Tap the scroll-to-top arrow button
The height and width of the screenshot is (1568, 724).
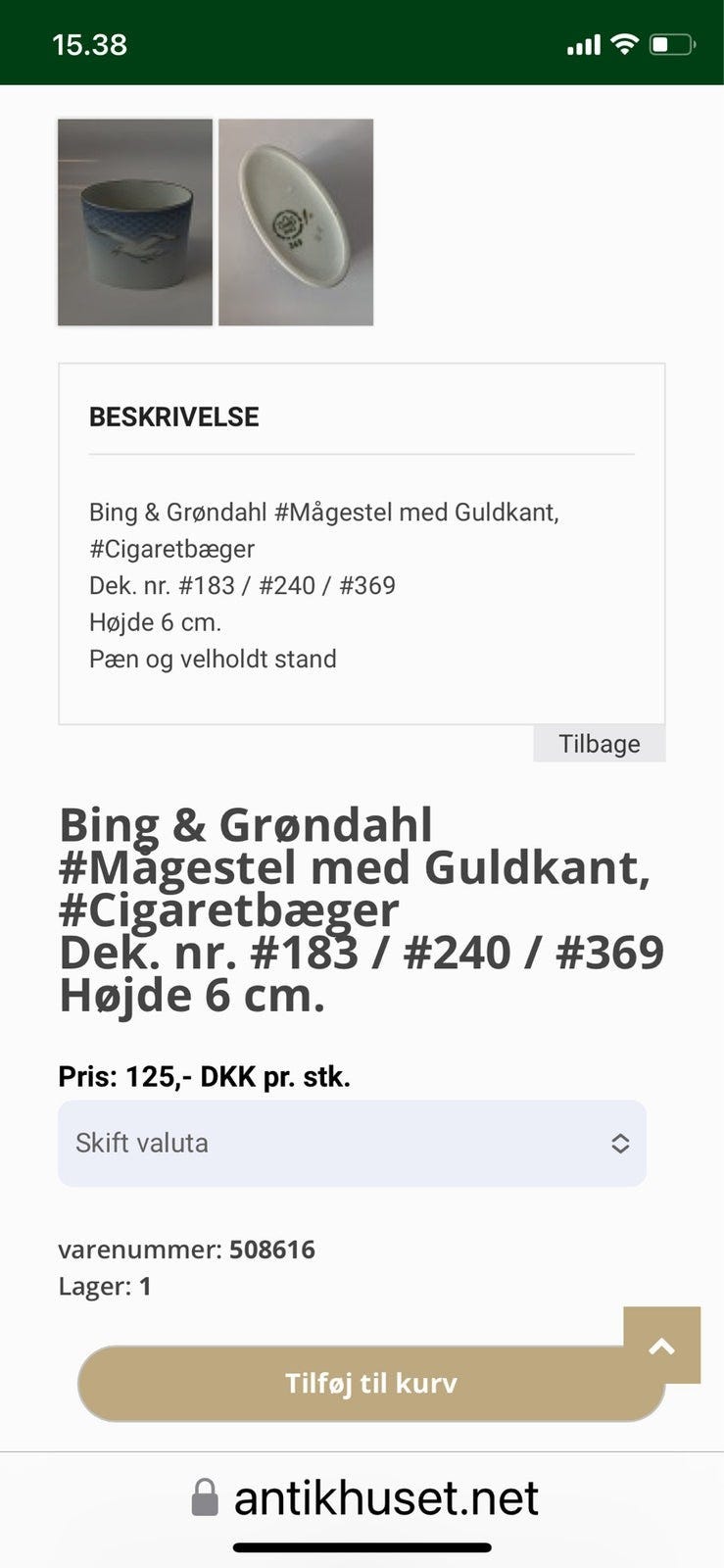pos(662,1347)
